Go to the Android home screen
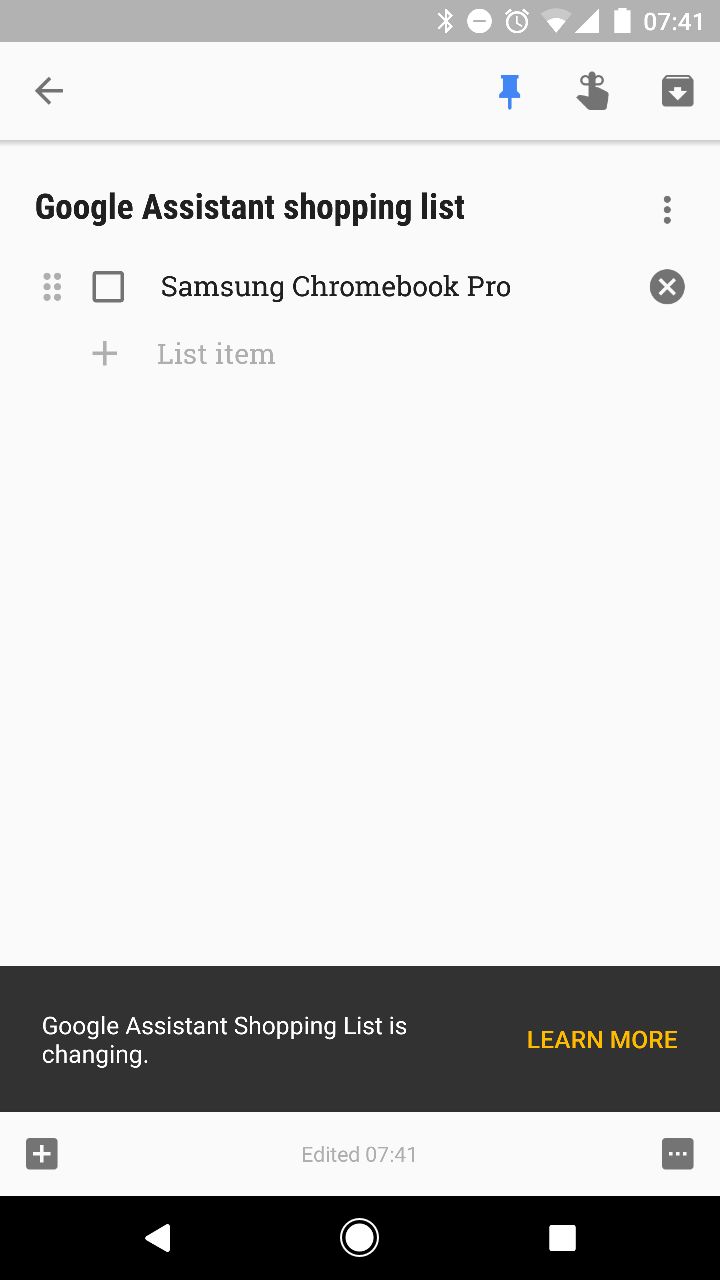 click(359, 1238)
